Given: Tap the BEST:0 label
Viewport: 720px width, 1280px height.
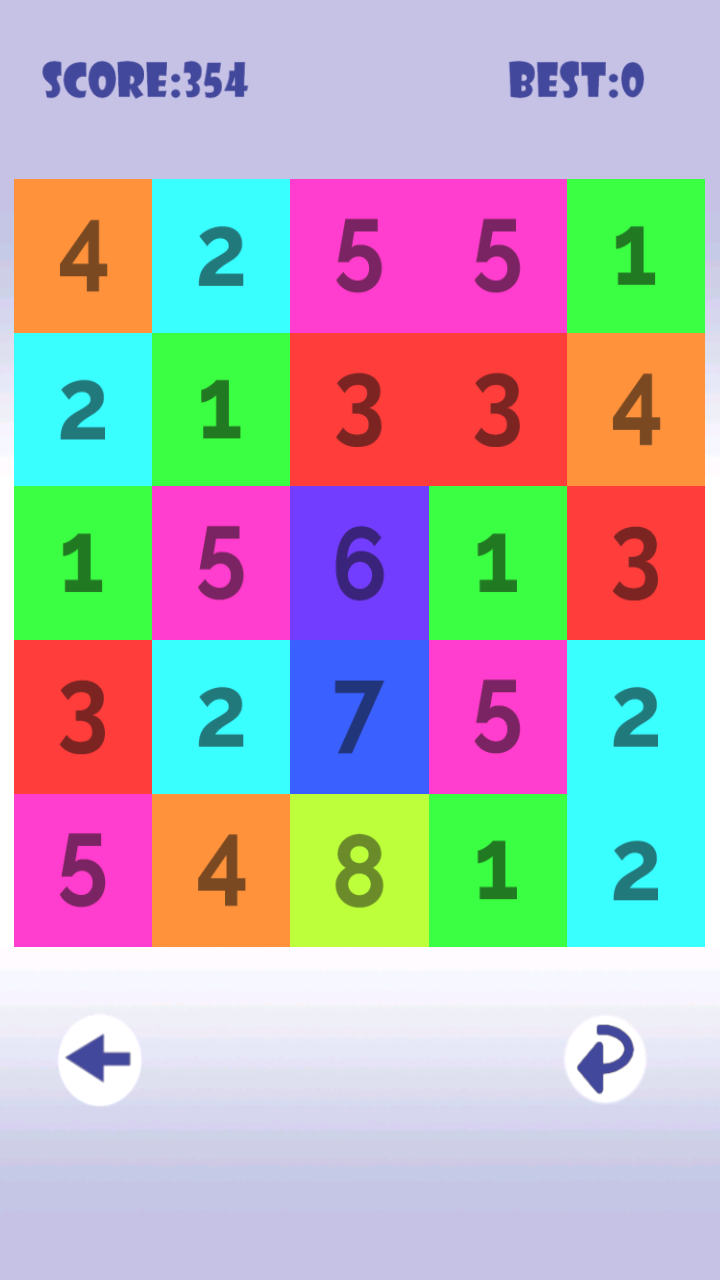Looking at the screenshot, I should pos(578,82).
